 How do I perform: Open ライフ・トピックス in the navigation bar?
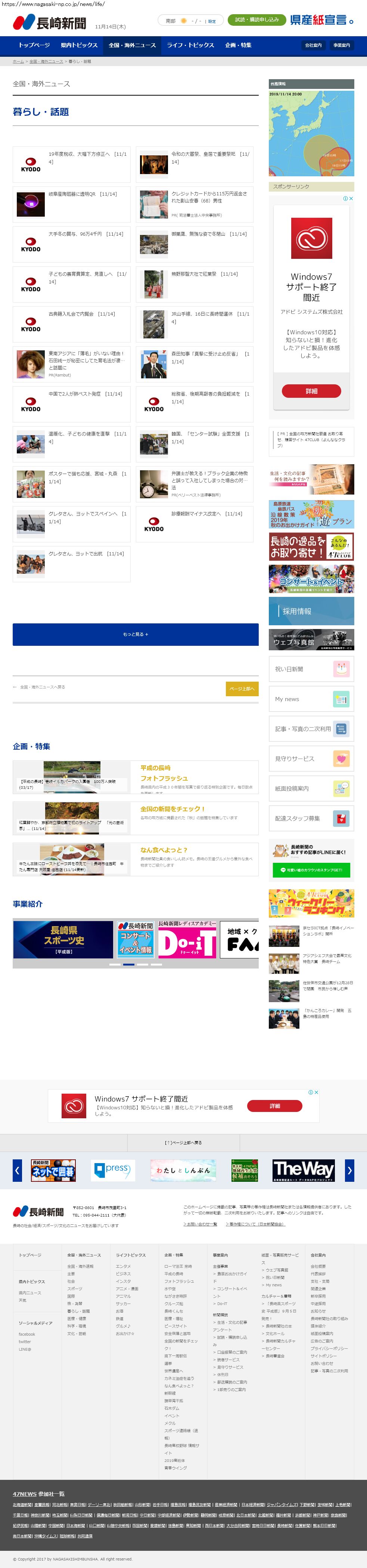click(190, 45)
